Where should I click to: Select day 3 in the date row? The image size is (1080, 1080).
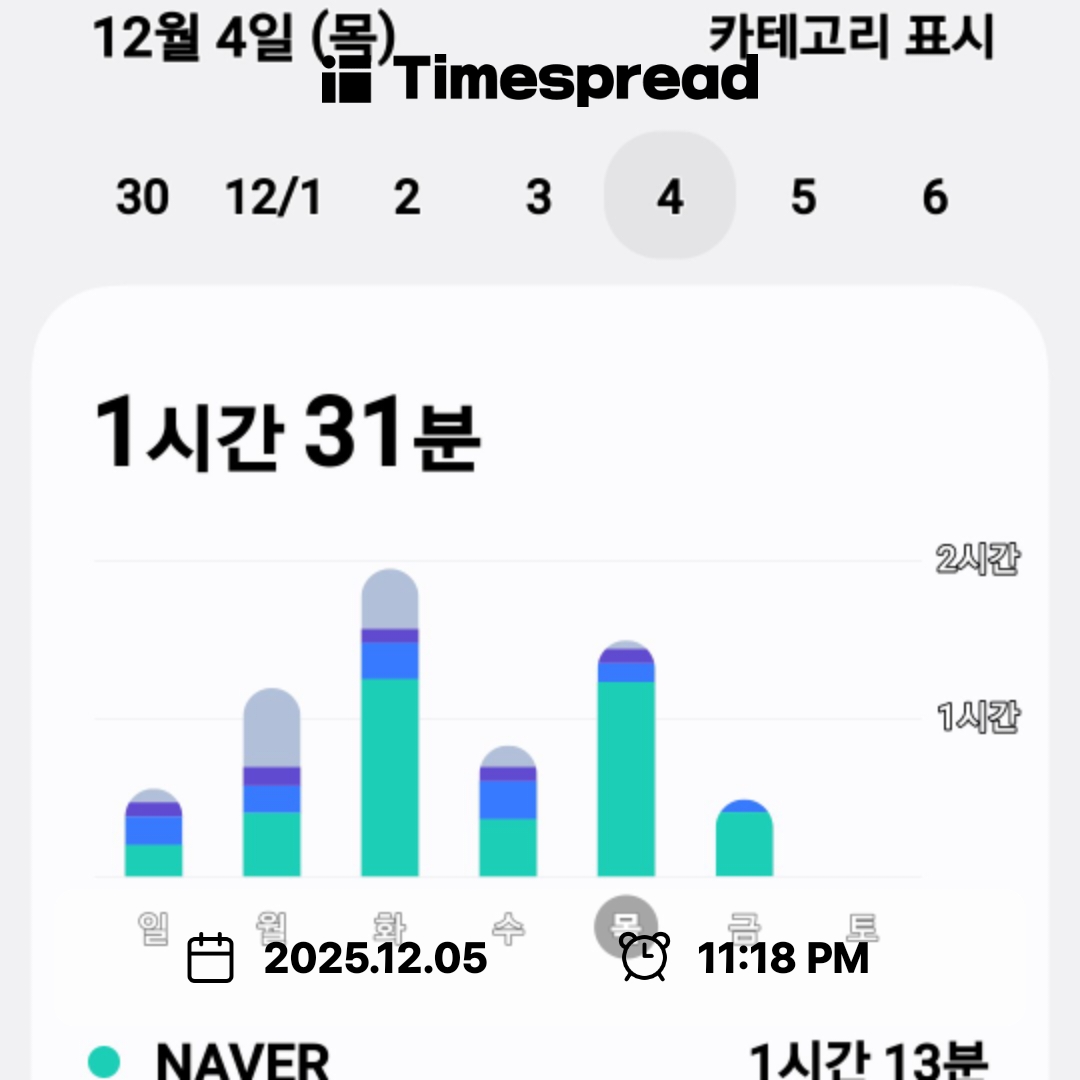[538, 197]
